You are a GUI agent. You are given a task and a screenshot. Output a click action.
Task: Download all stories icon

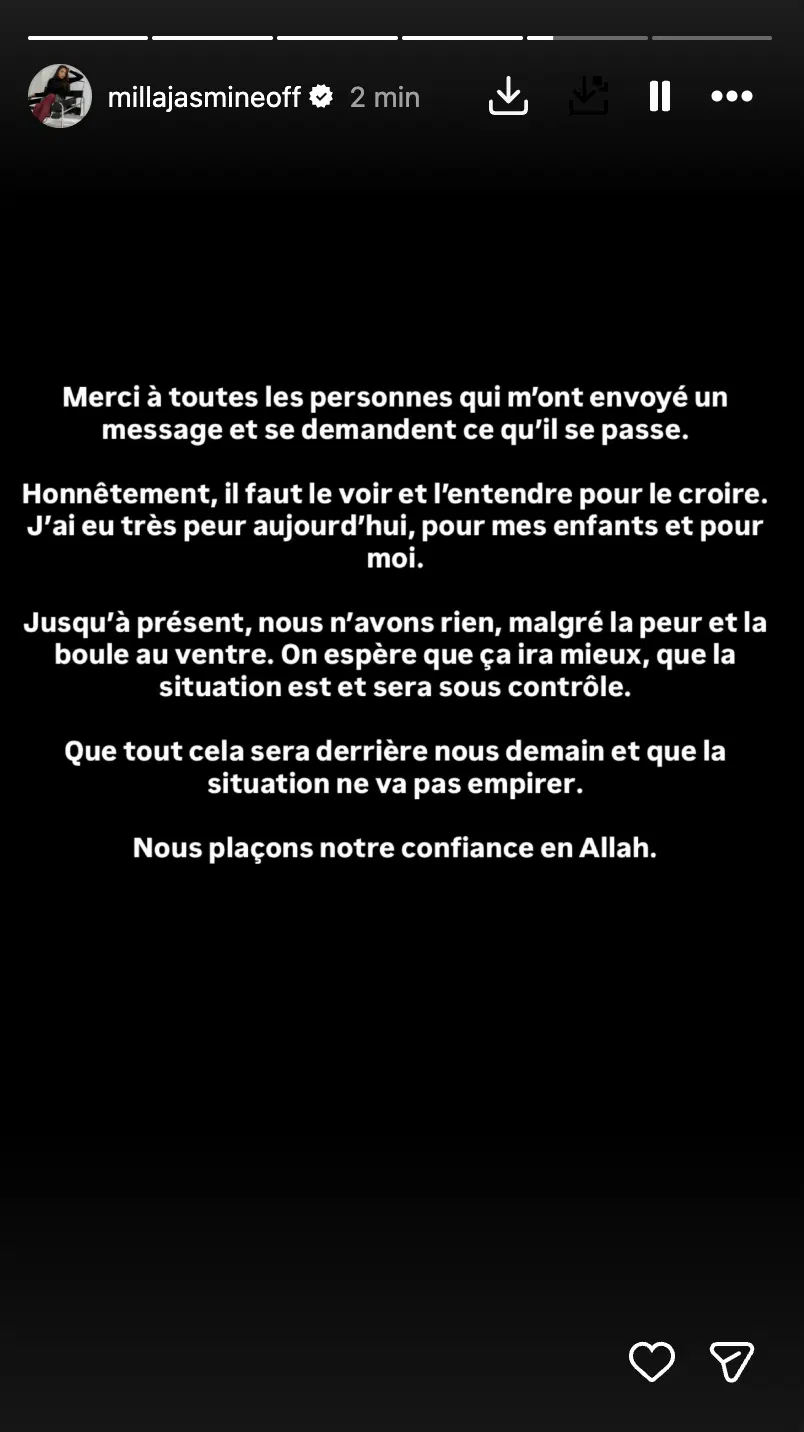(588, 96)
